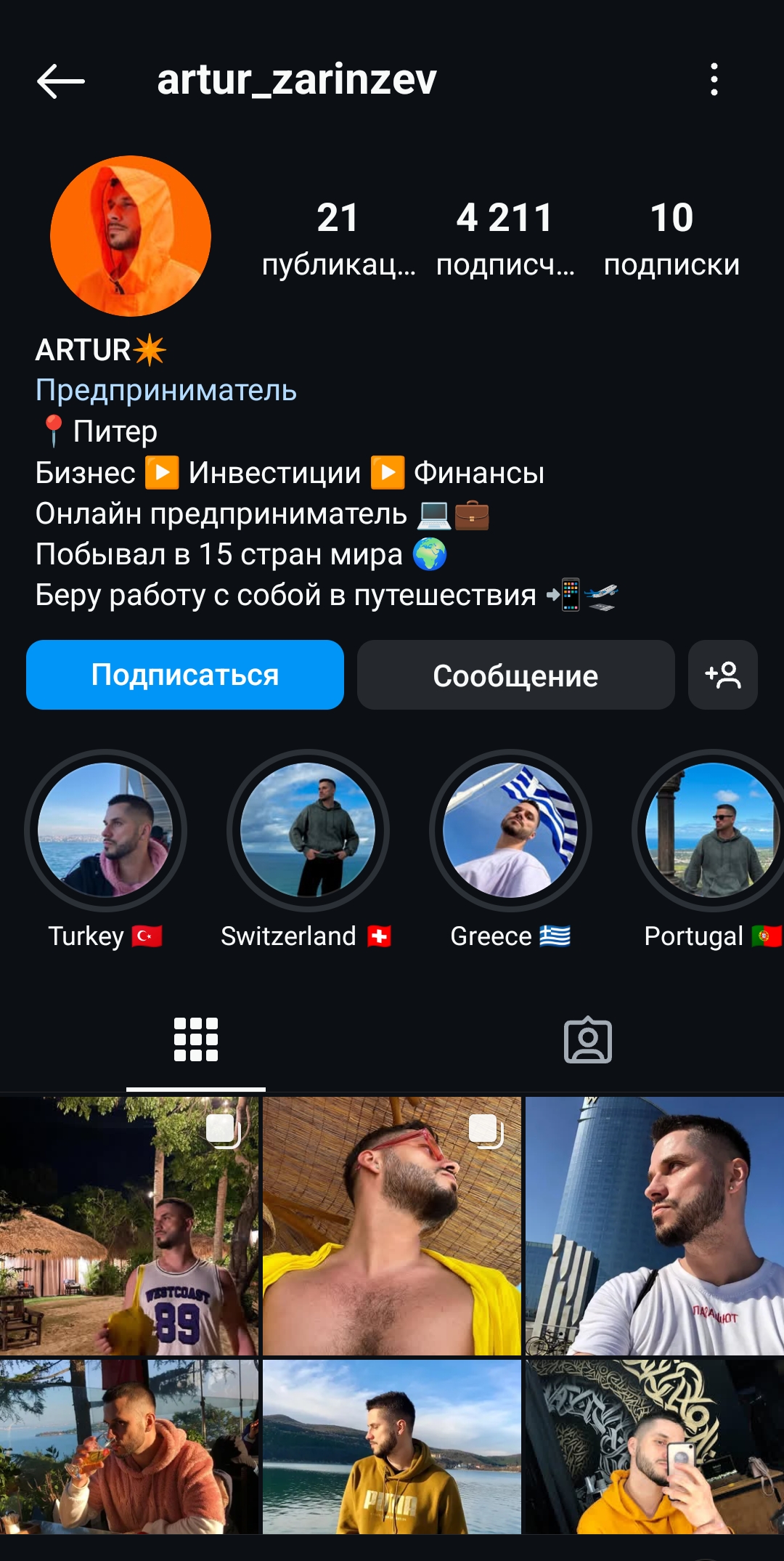Open the post with blue skyscraper
784x1561 pixels.
(654, 1225)
